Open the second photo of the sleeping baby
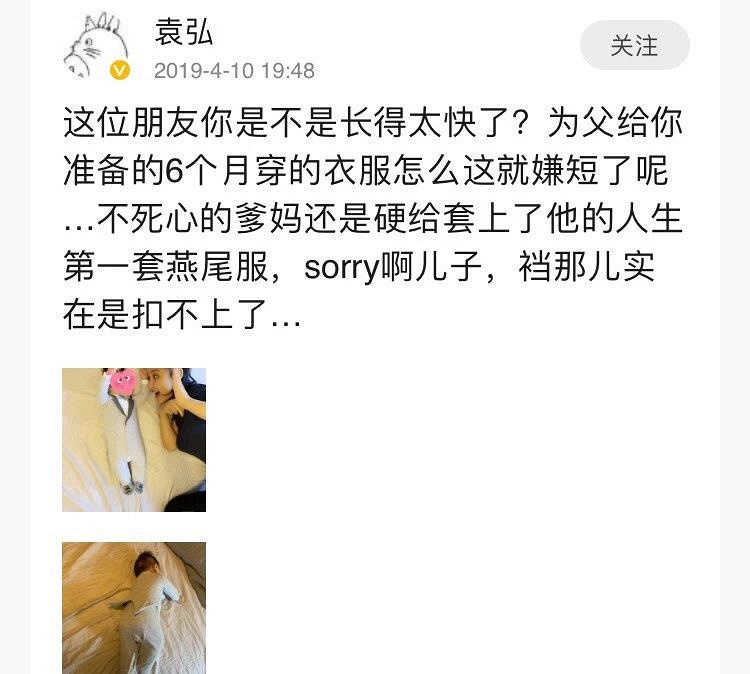 (134, 607)
